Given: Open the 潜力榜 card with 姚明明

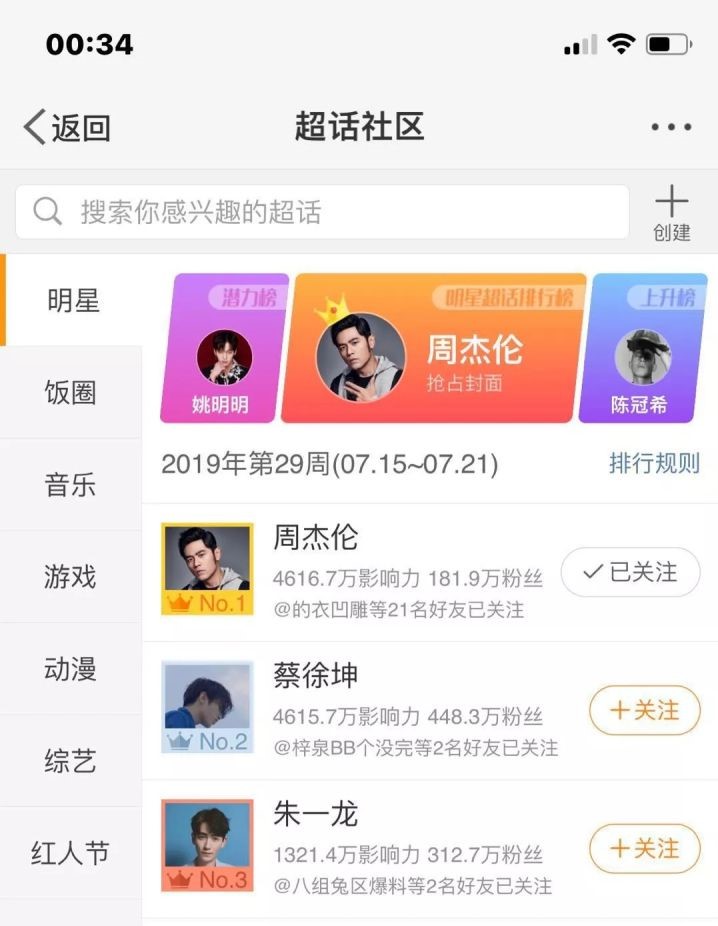Looking at the screenshot, I should [223, 348].
